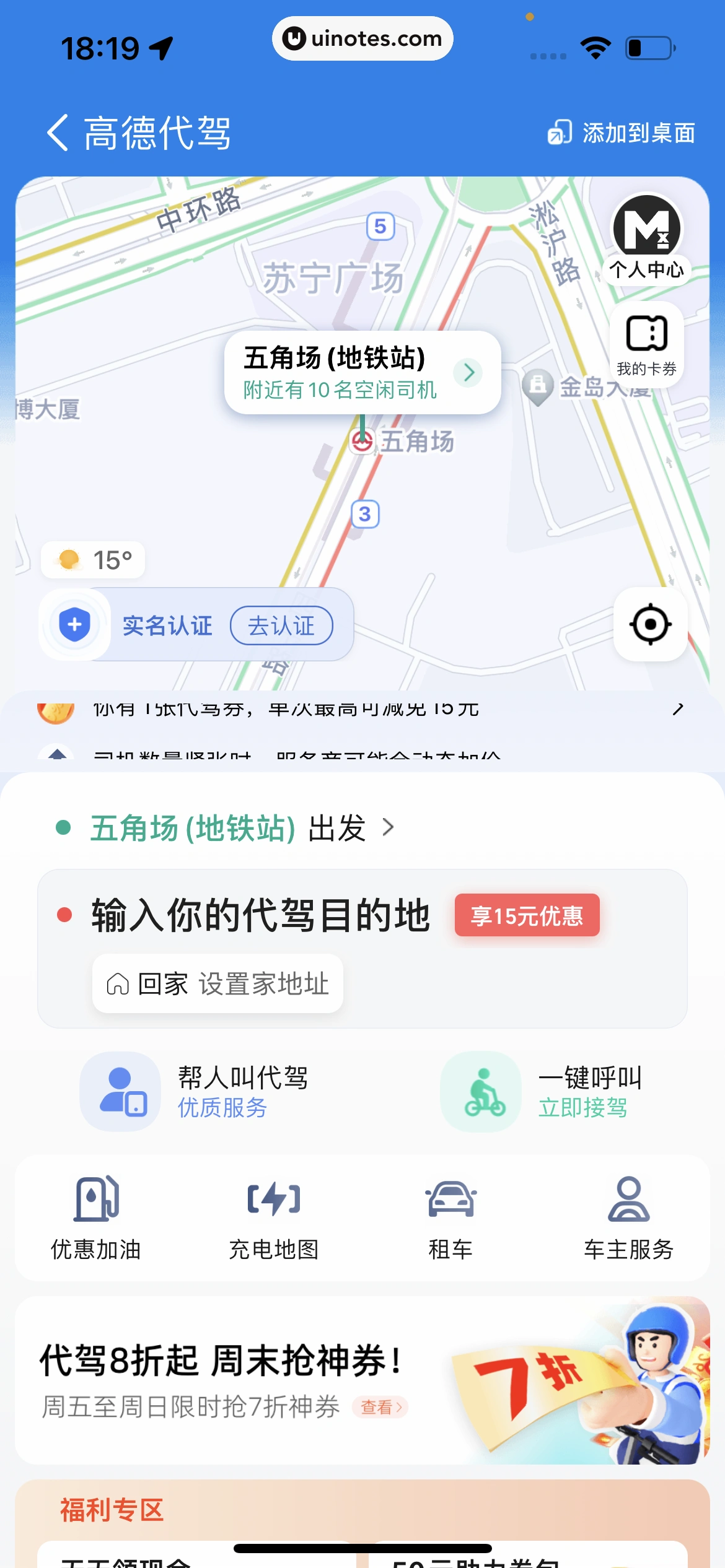Open the 出发 departure chevron

point(389,827)
